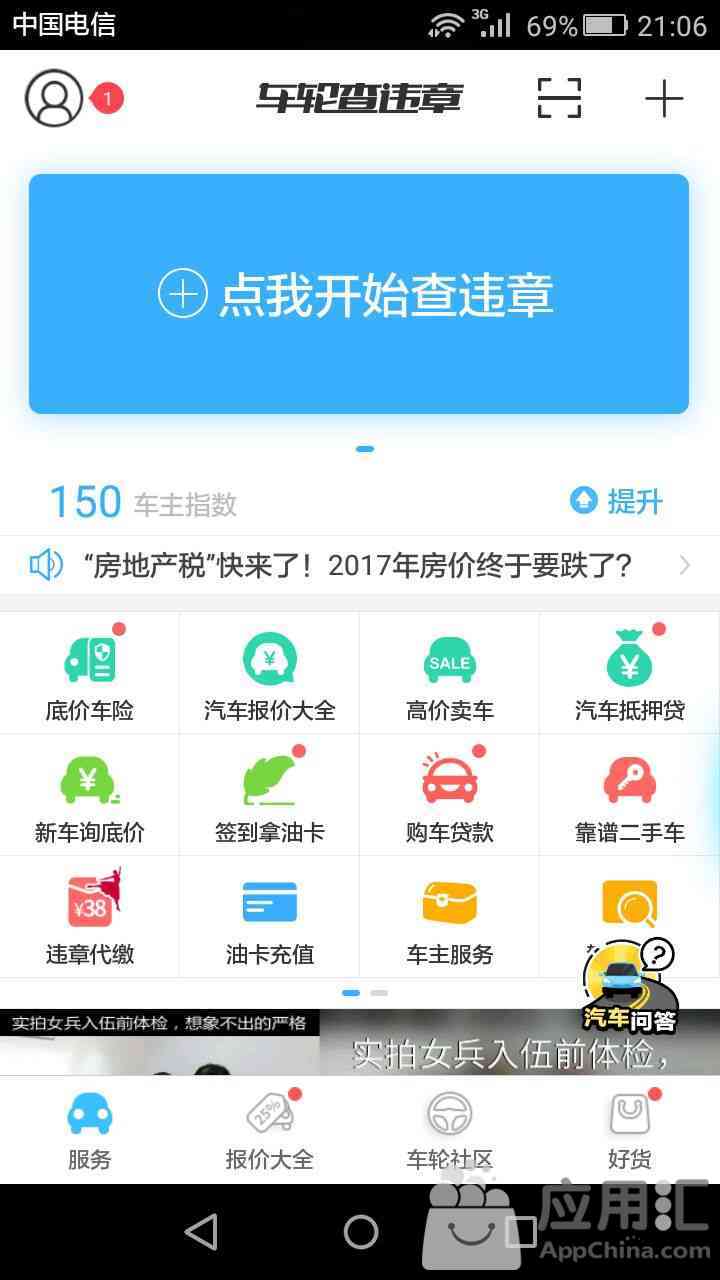The width and height of the screenshot is (720, 1280).
Task: Select 高价卖车
Action: pos(449,674)
